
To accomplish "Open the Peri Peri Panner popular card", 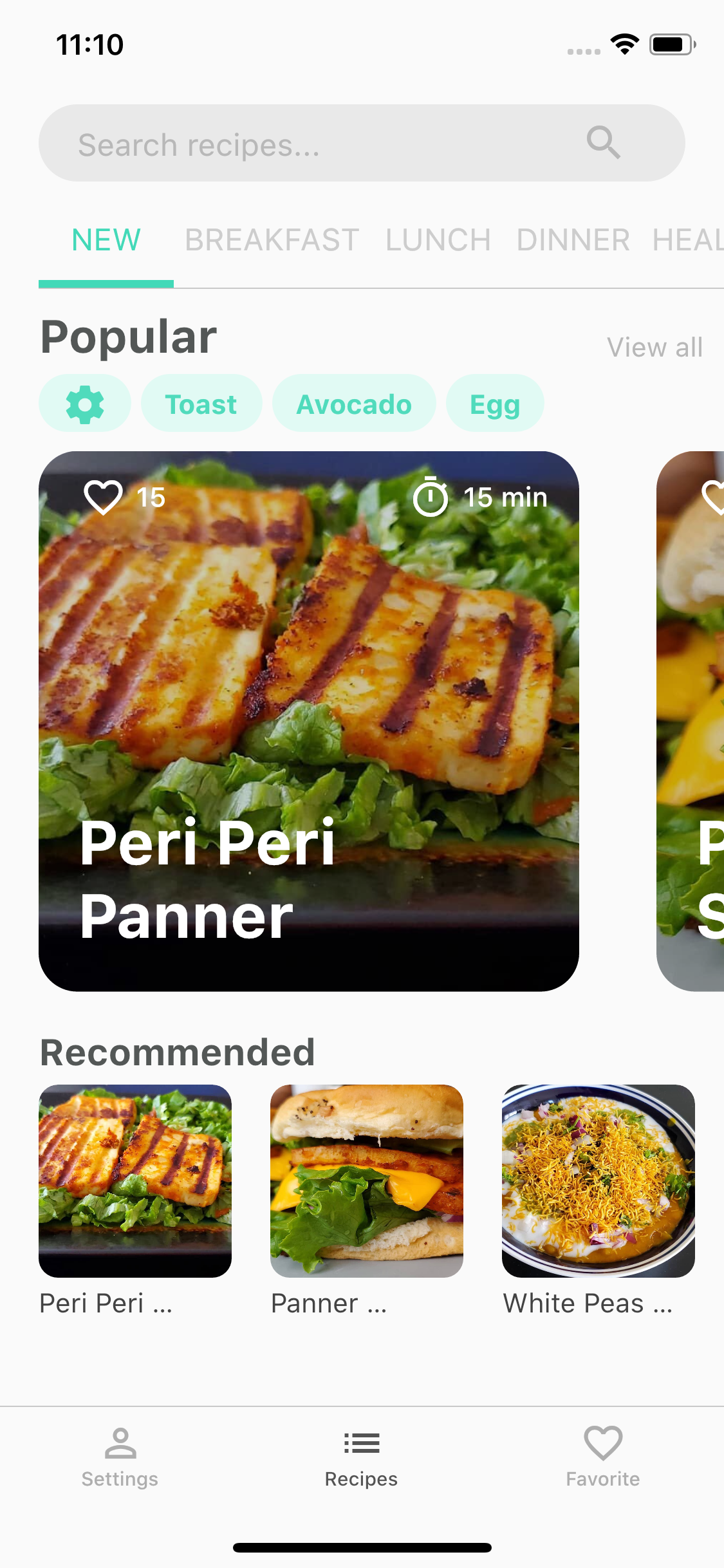I will 309,721.
